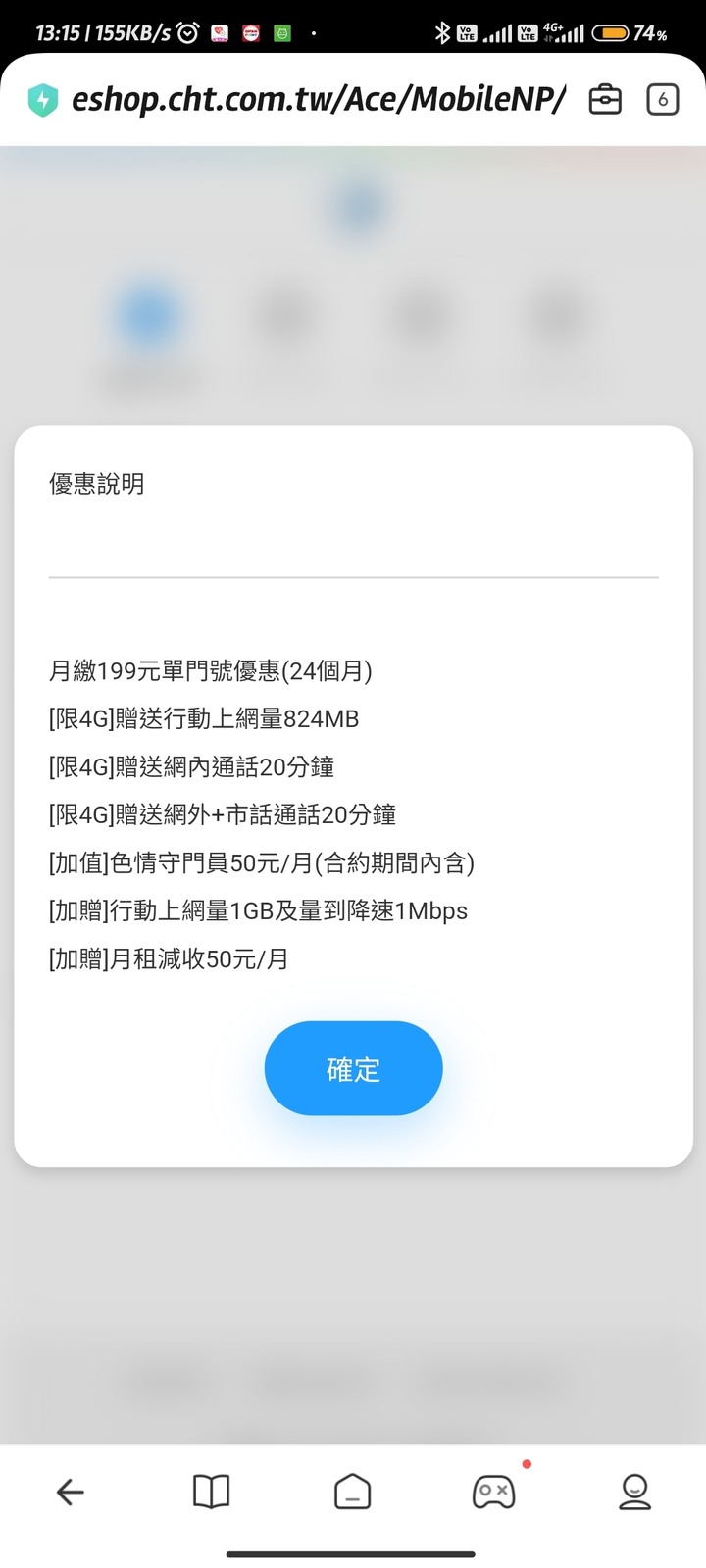Open the user profile icon
This screenshot has width=706, height=1568.
pos(634,1492)
